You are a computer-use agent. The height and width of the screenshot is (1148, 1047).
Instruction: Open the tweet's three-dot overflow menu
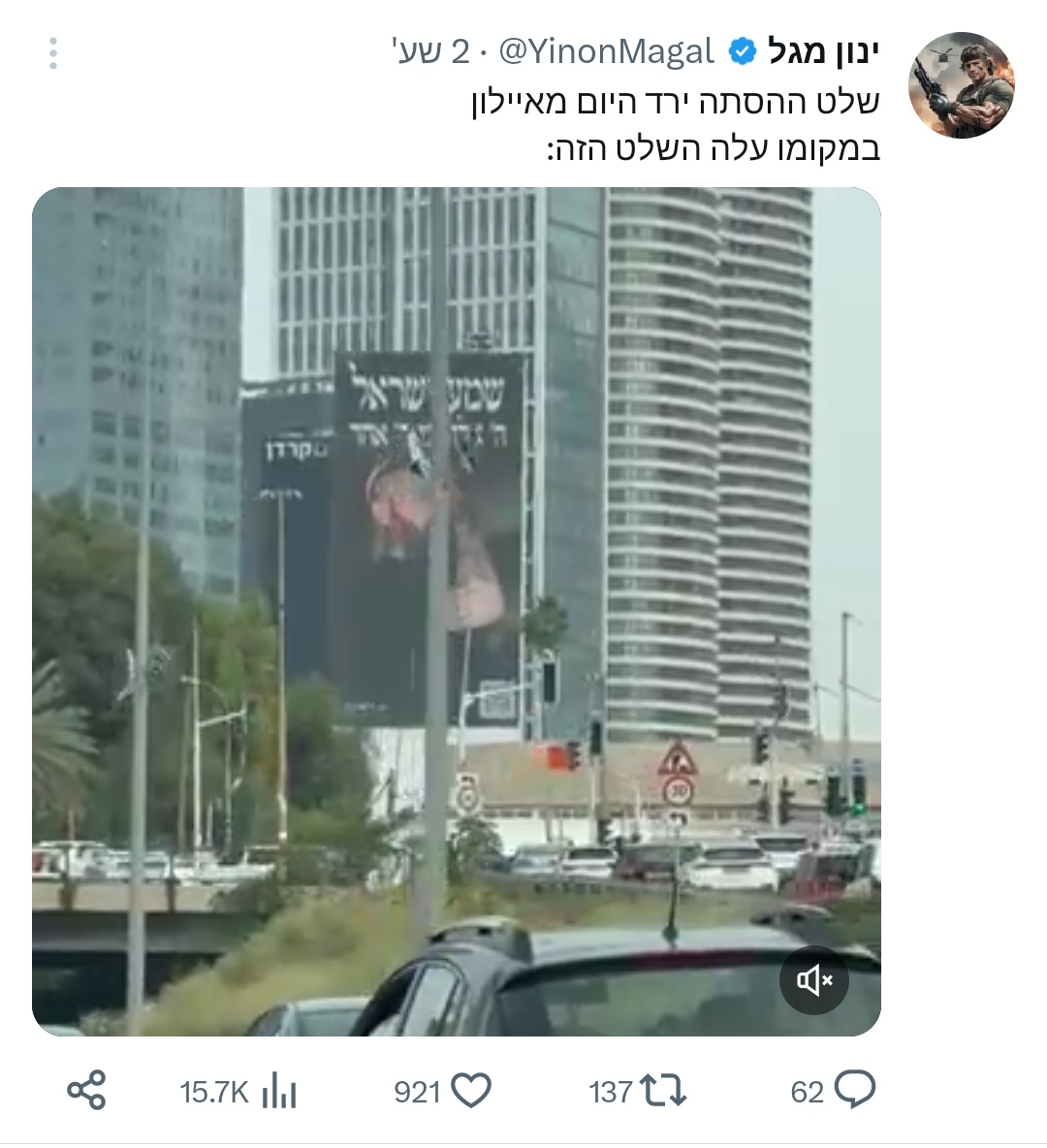tap(53, 53)
